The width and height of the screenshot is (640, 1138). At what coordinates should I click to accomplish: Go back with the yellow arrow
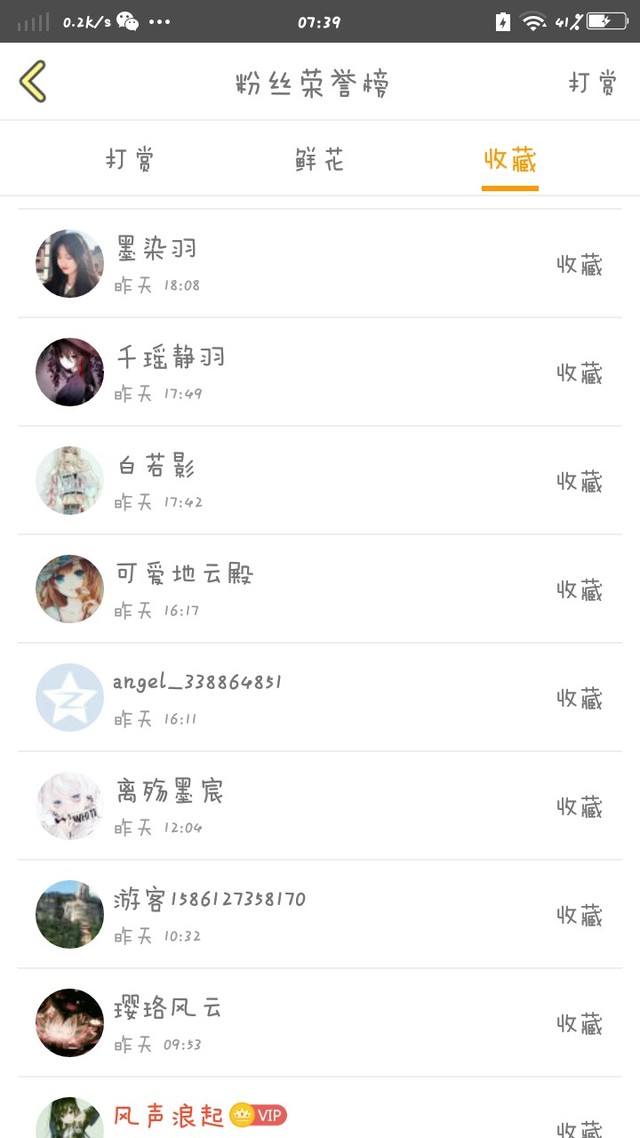click(33, 82)
